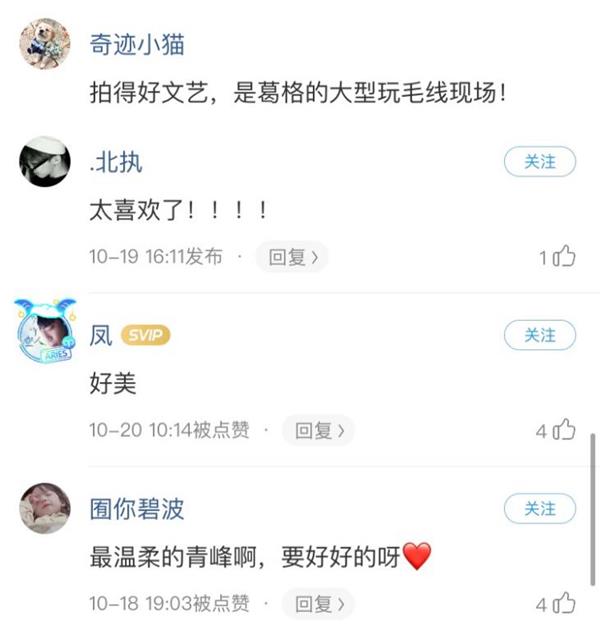Viewport: 600px width, 638px height.
Task: Follow user 囿你碧波
Action: click(539, 508)
